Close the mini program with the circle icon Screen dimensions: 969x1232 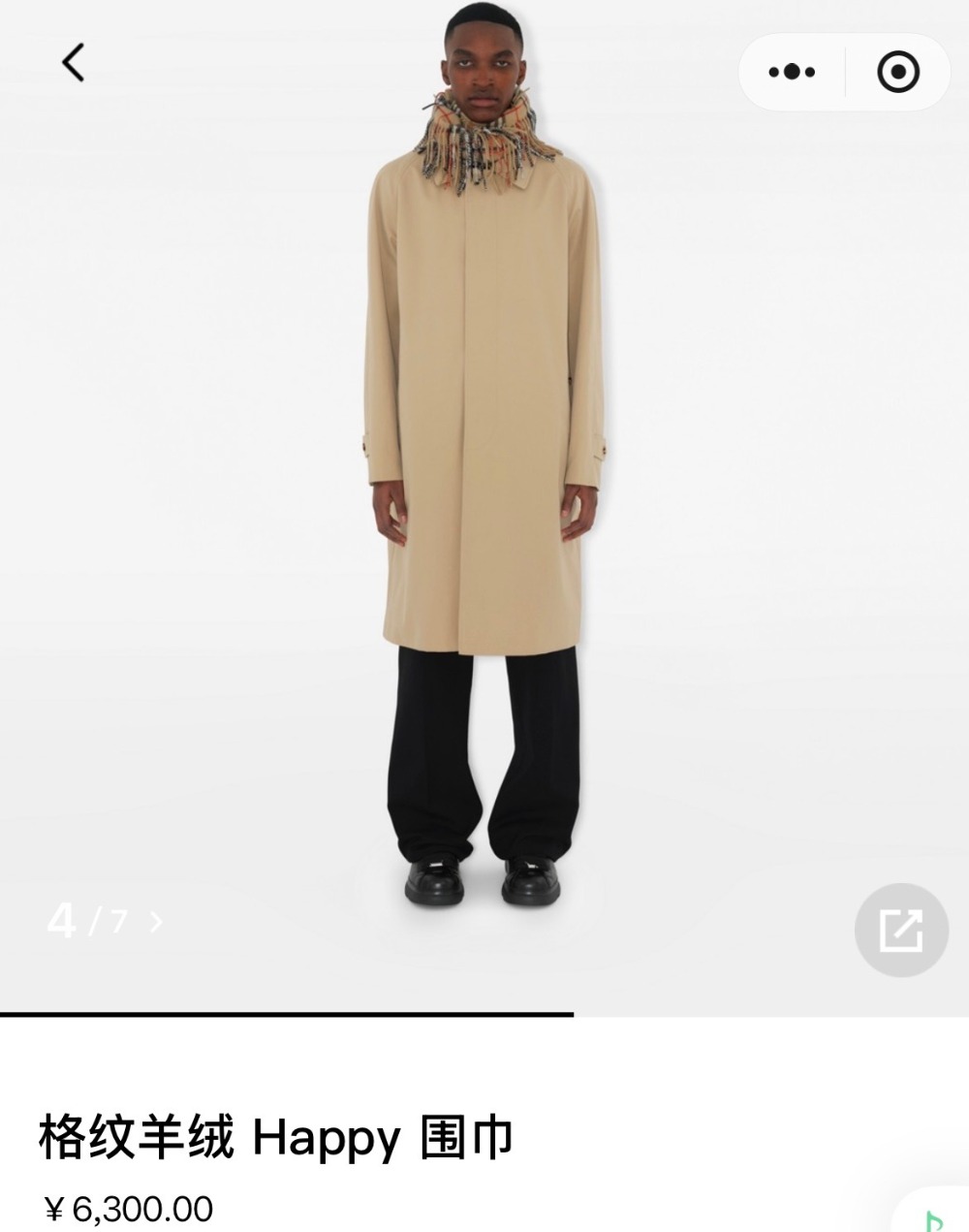pos(897,72)
